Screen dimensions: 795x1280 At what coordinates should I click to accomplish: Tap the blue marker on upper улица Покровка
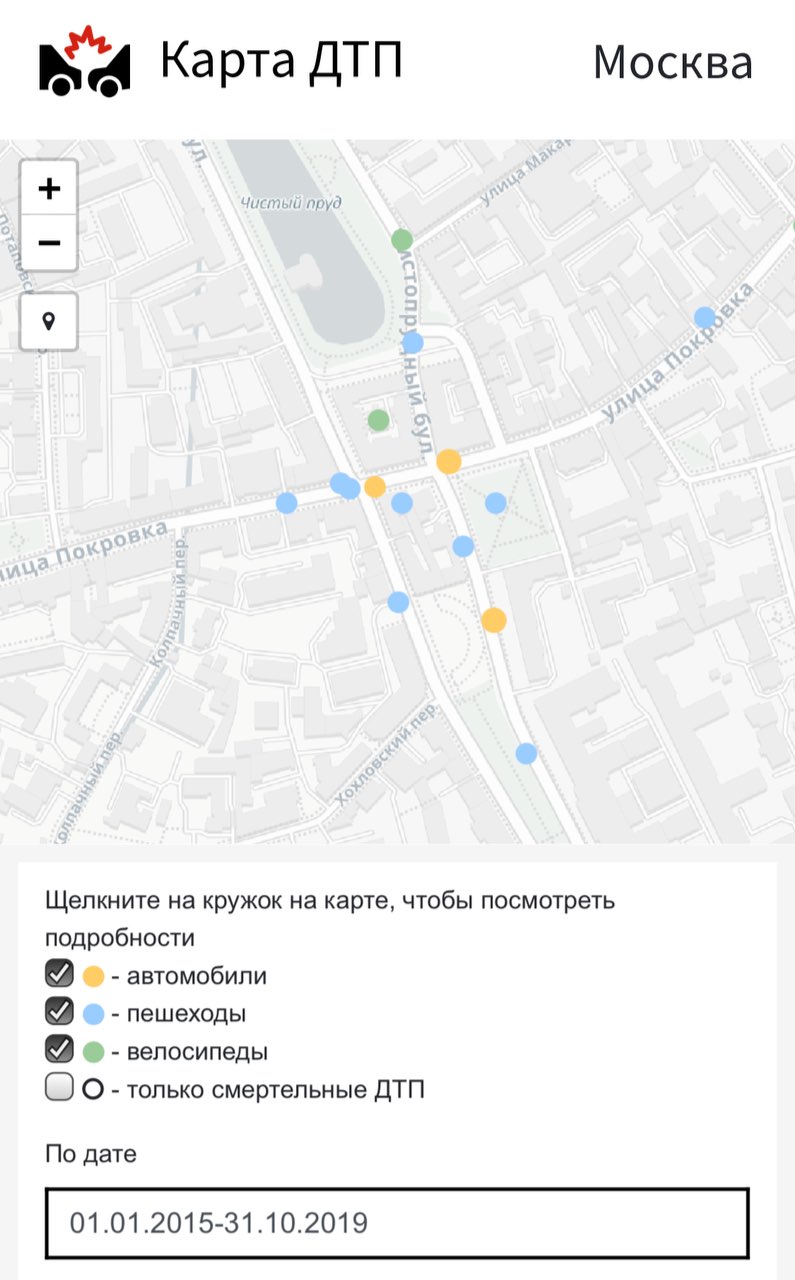(705, 317)
